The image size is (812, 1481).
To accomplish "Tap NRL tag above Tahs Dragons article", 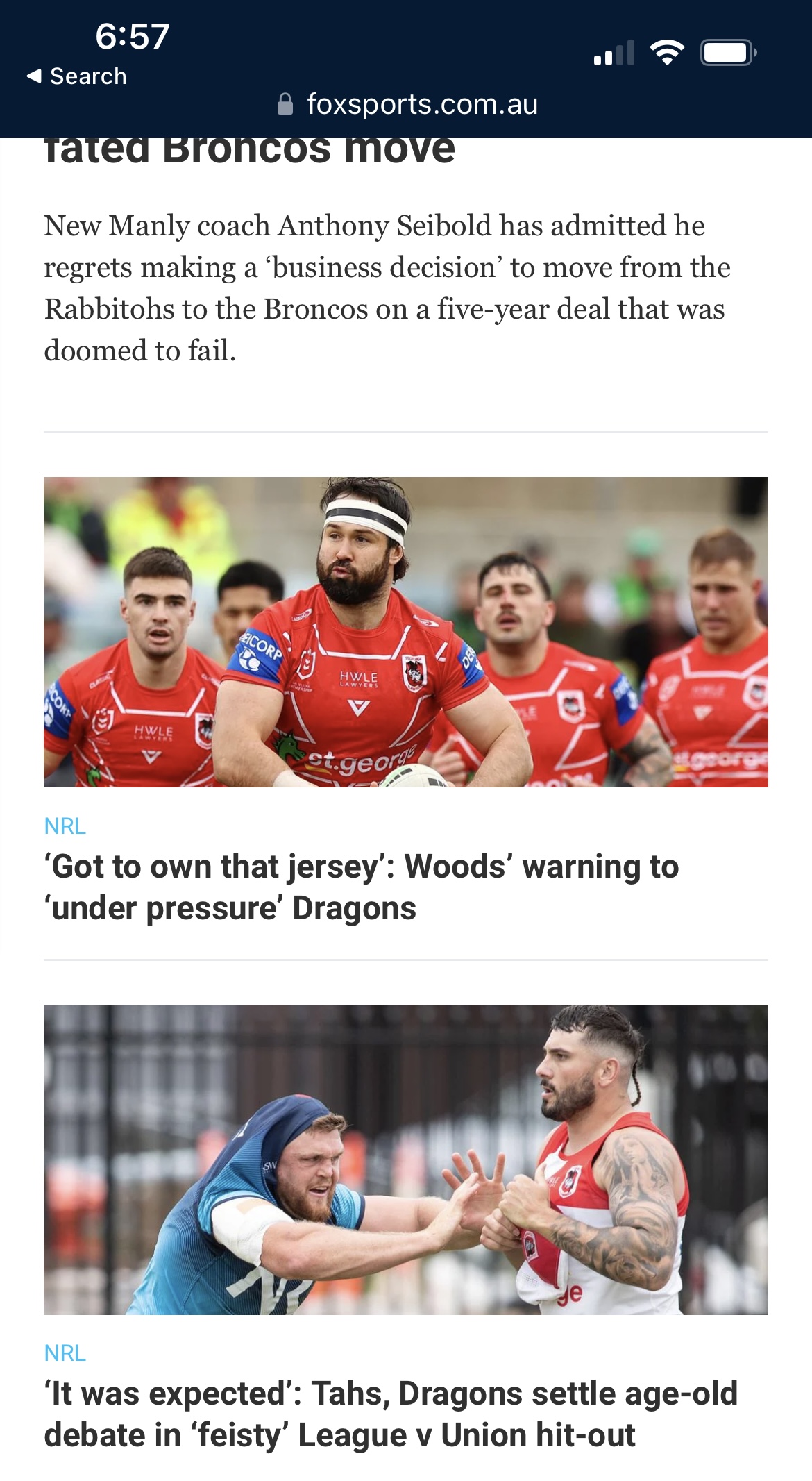I will click(x=65, y=1353).
